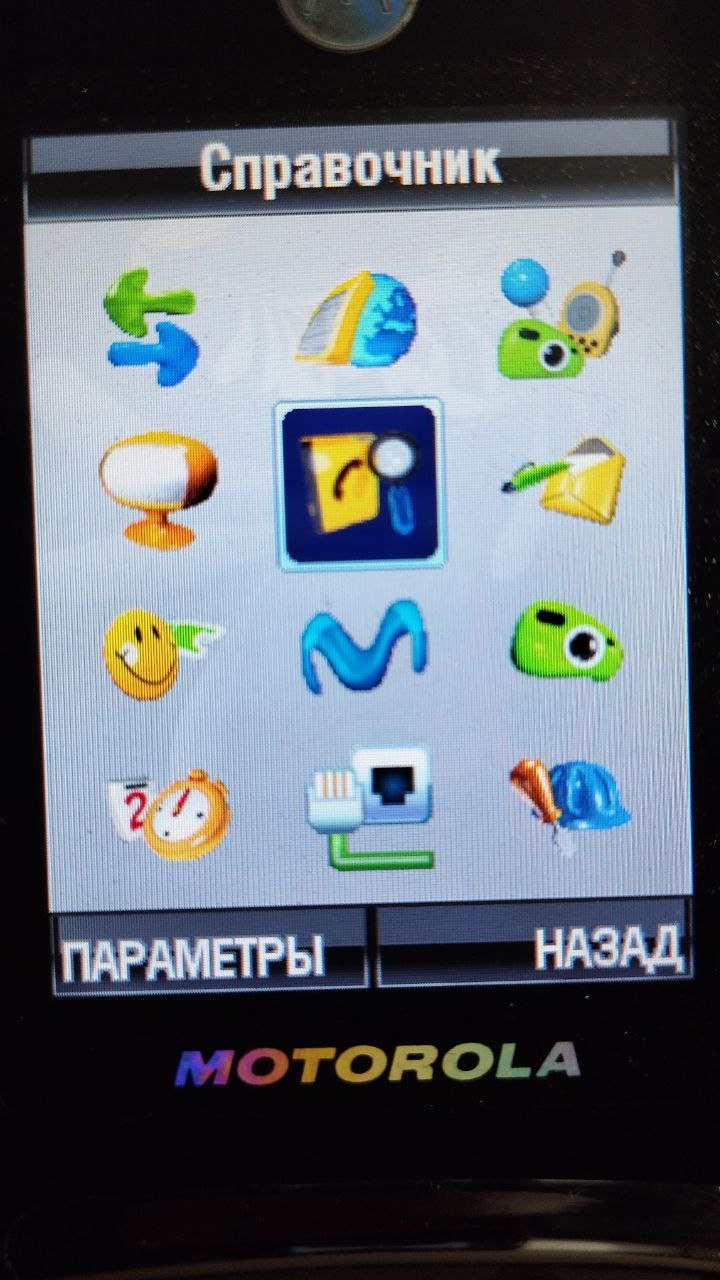Tap the yellow smiley face icon
The width and height of the screenshot is (720, 1280).
157,652
